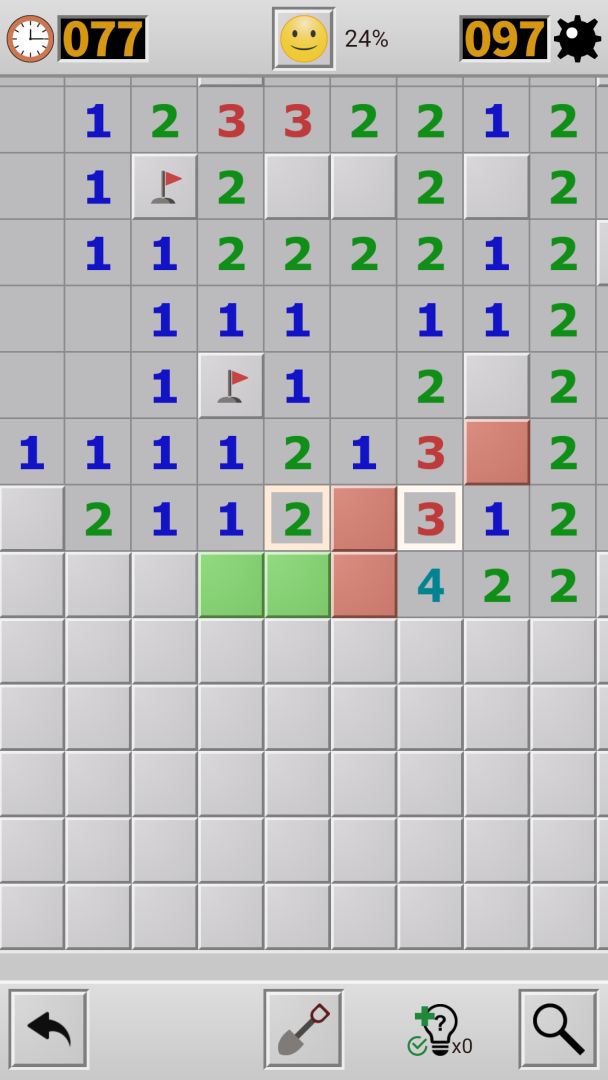
Task: Tap the red cell above the highlighted 3
Action: click(x=497, y=452)
